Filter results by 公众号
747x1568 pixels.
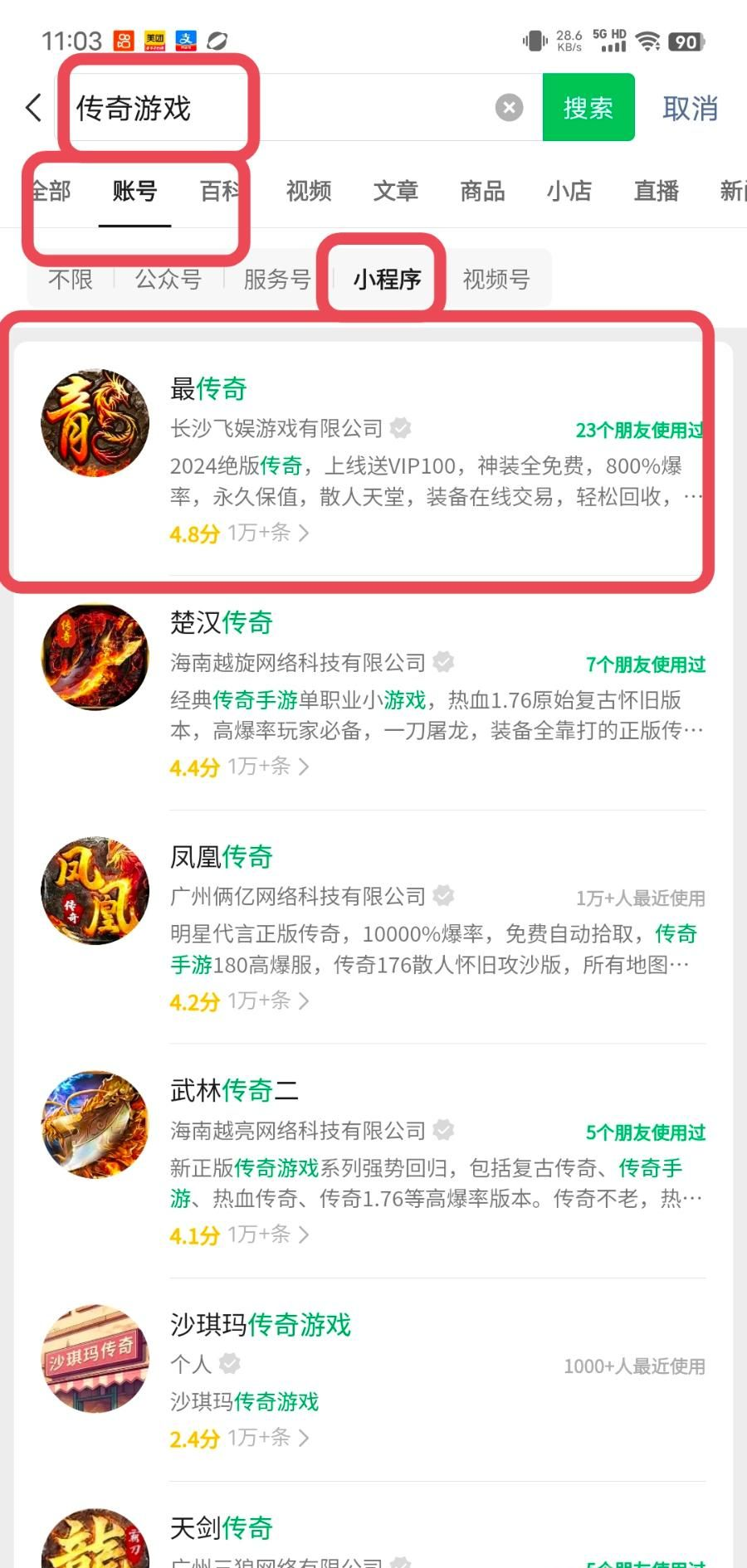pos(168,280)
